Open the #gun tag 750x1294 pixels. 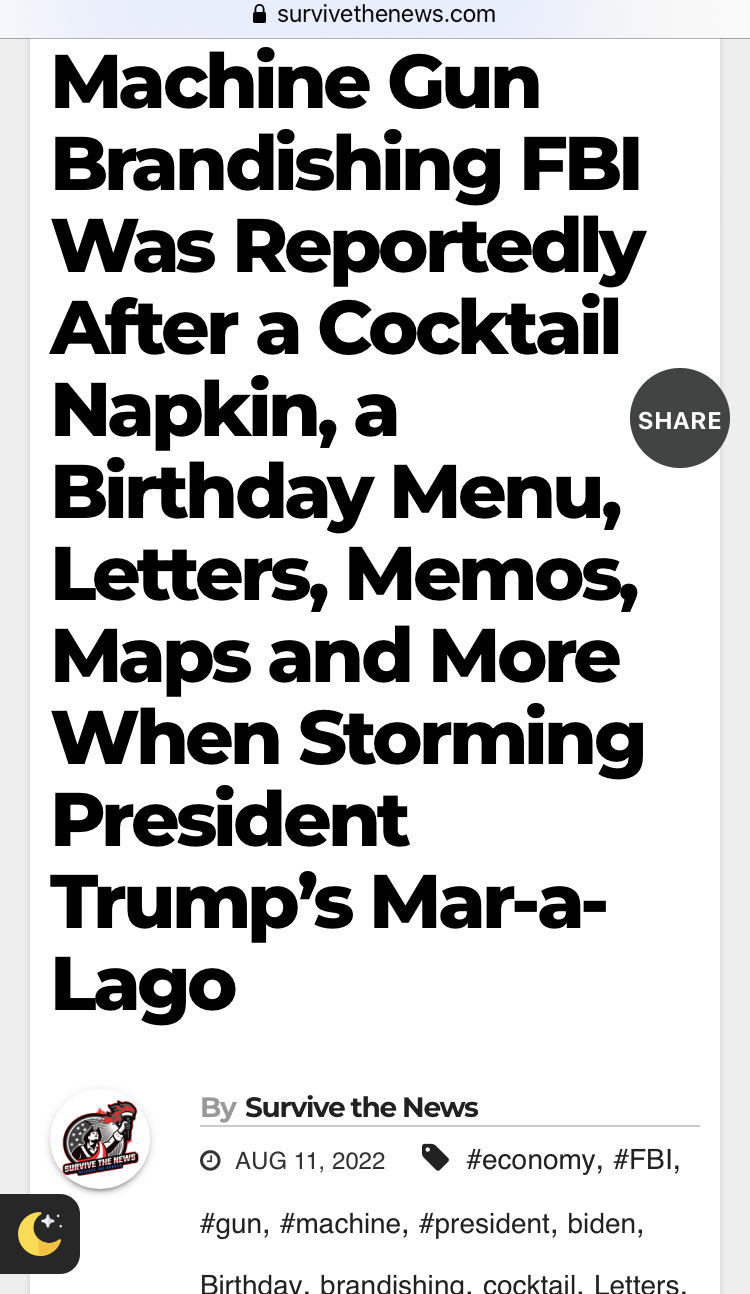(232, 1224)
